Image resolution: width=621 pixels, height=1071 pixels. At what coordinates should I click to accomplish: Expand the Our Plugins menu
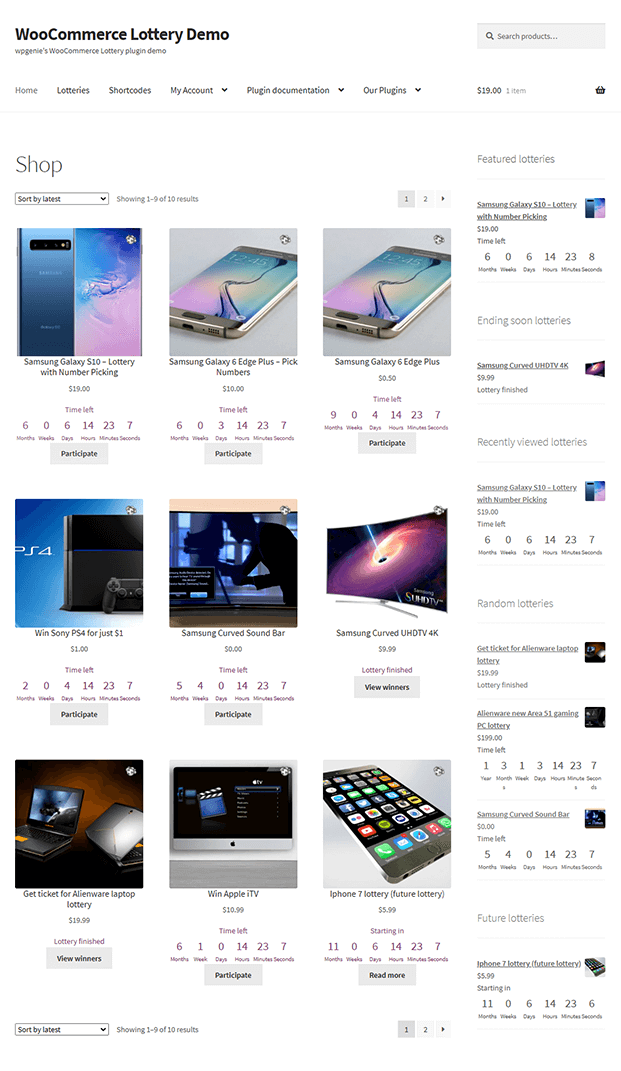[391, 90]
